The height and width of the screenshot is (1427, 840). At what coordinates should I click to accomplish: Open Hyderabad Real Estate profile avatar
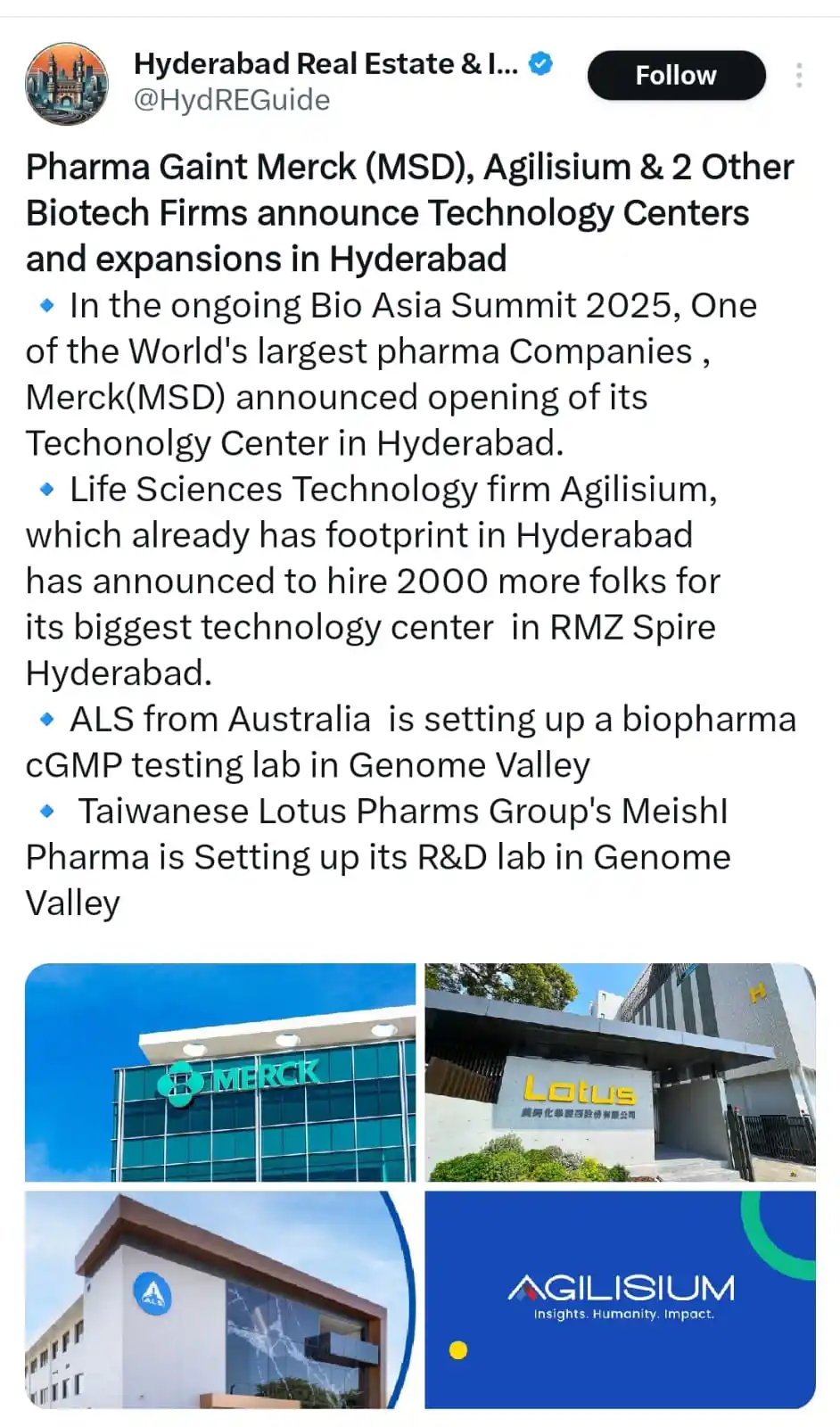pyautogui.click(x=67, y=83)
